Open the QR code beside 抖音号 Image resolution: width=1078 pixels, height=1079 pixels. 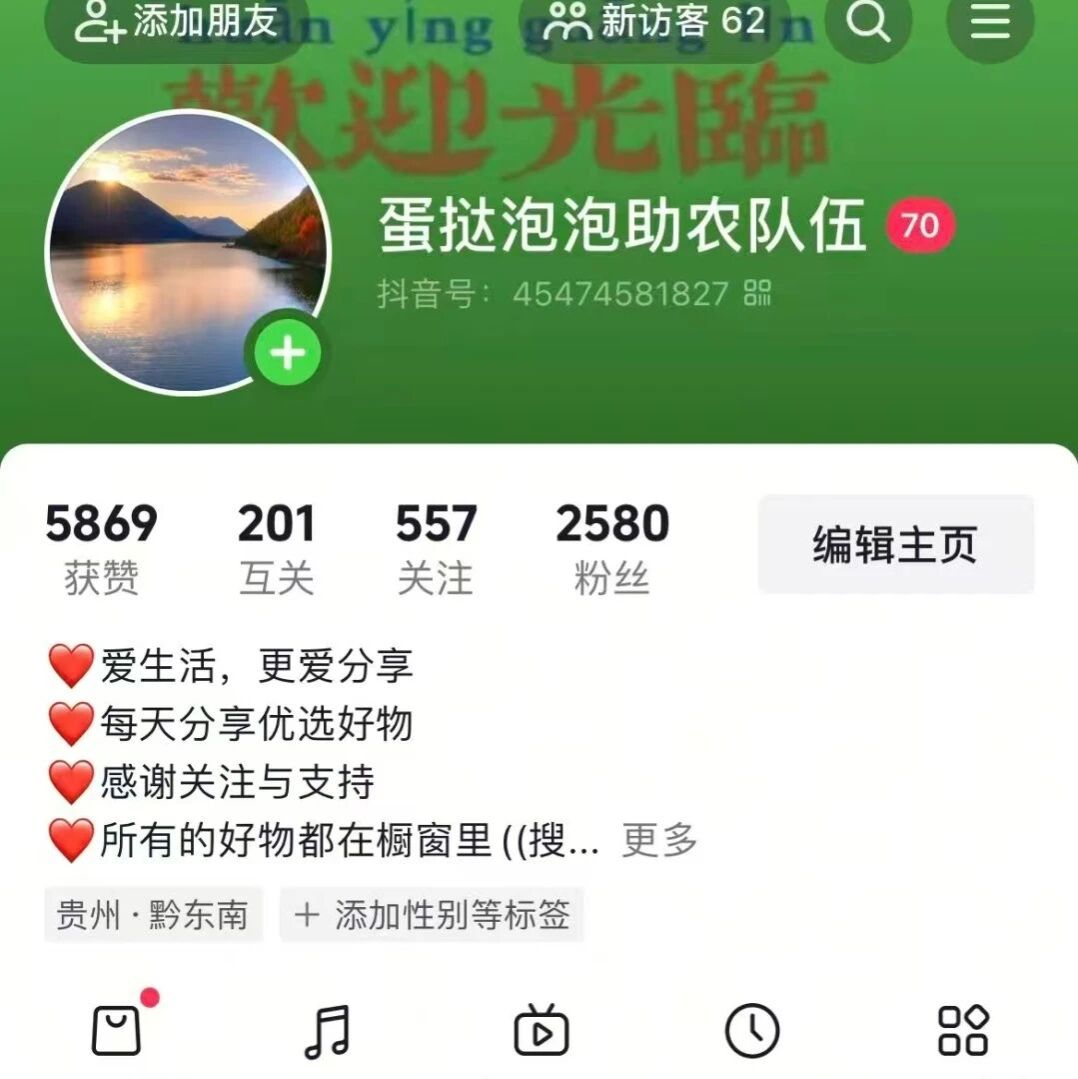(x=758, y=293)
